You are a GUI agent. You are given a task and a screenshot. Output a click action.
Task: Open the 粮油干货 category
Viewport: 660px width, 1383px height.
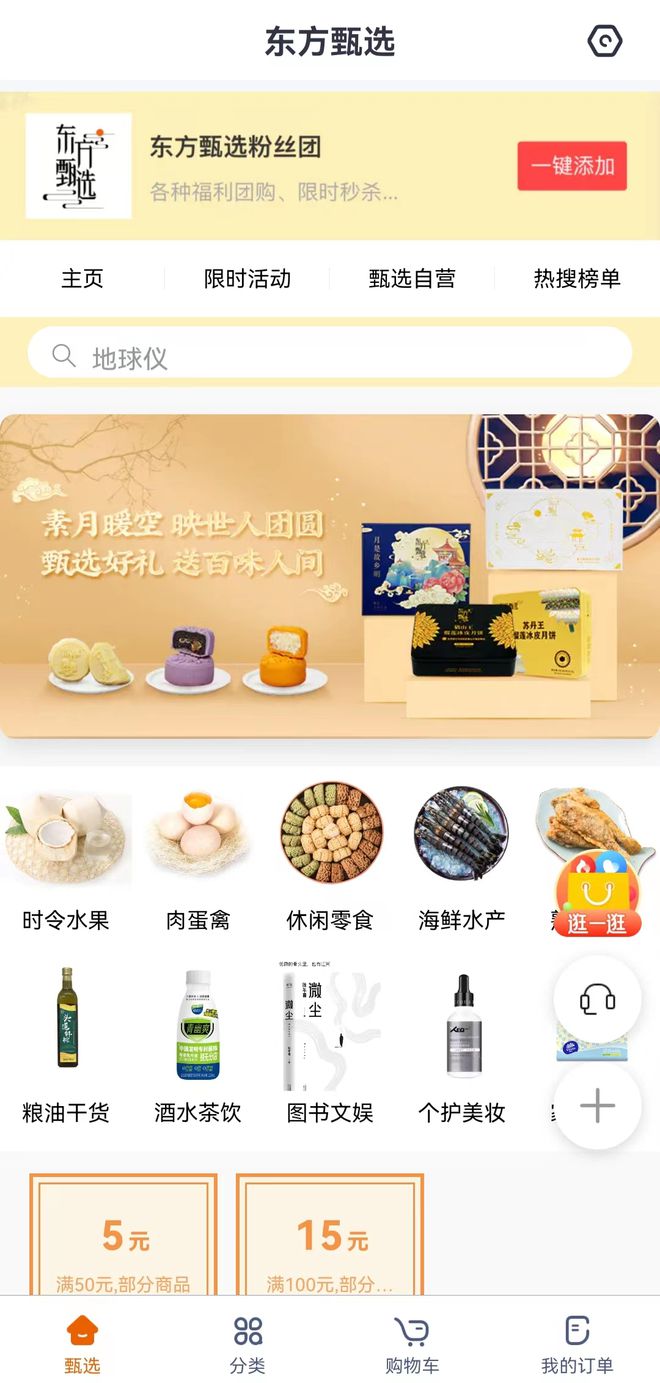click(66, 1045)
